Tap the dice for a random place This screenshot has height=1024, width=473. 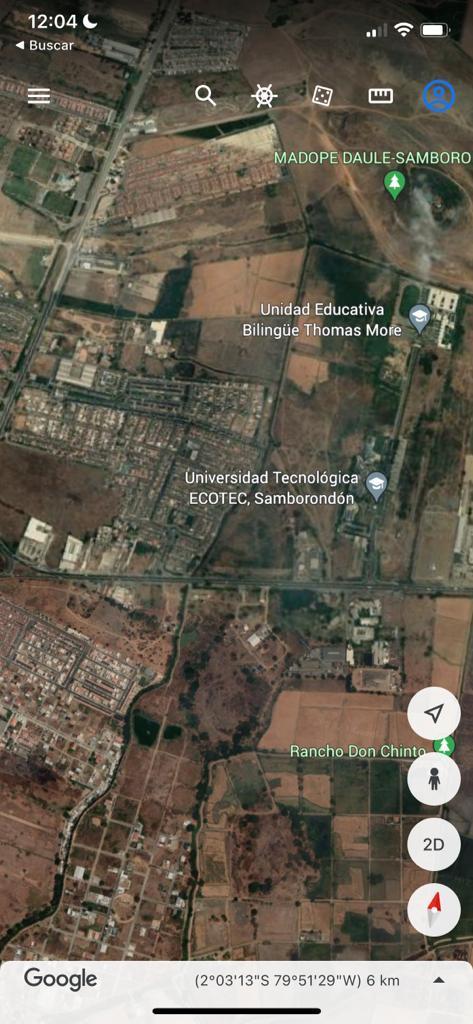pyautogui.click(x=322, y=96)
